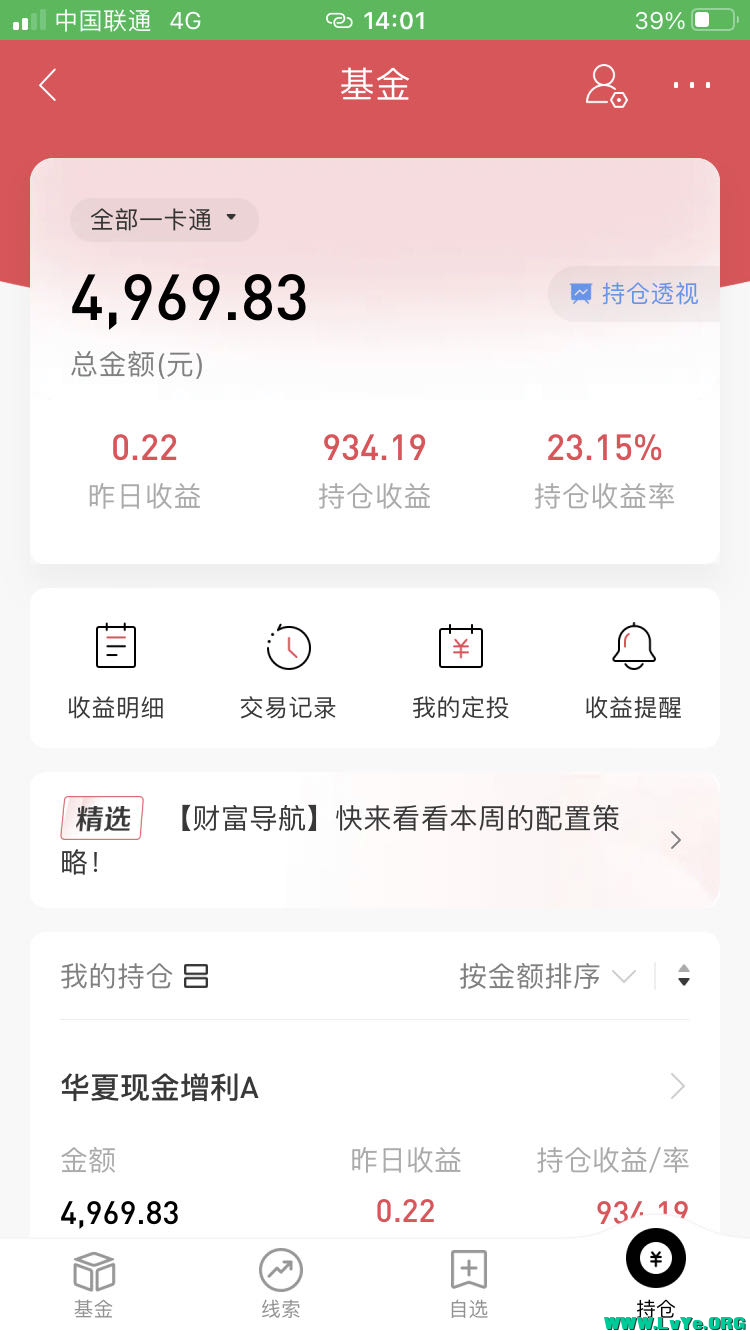
Task: Change the 按金额排序 sort option
Action: [546, 976]
